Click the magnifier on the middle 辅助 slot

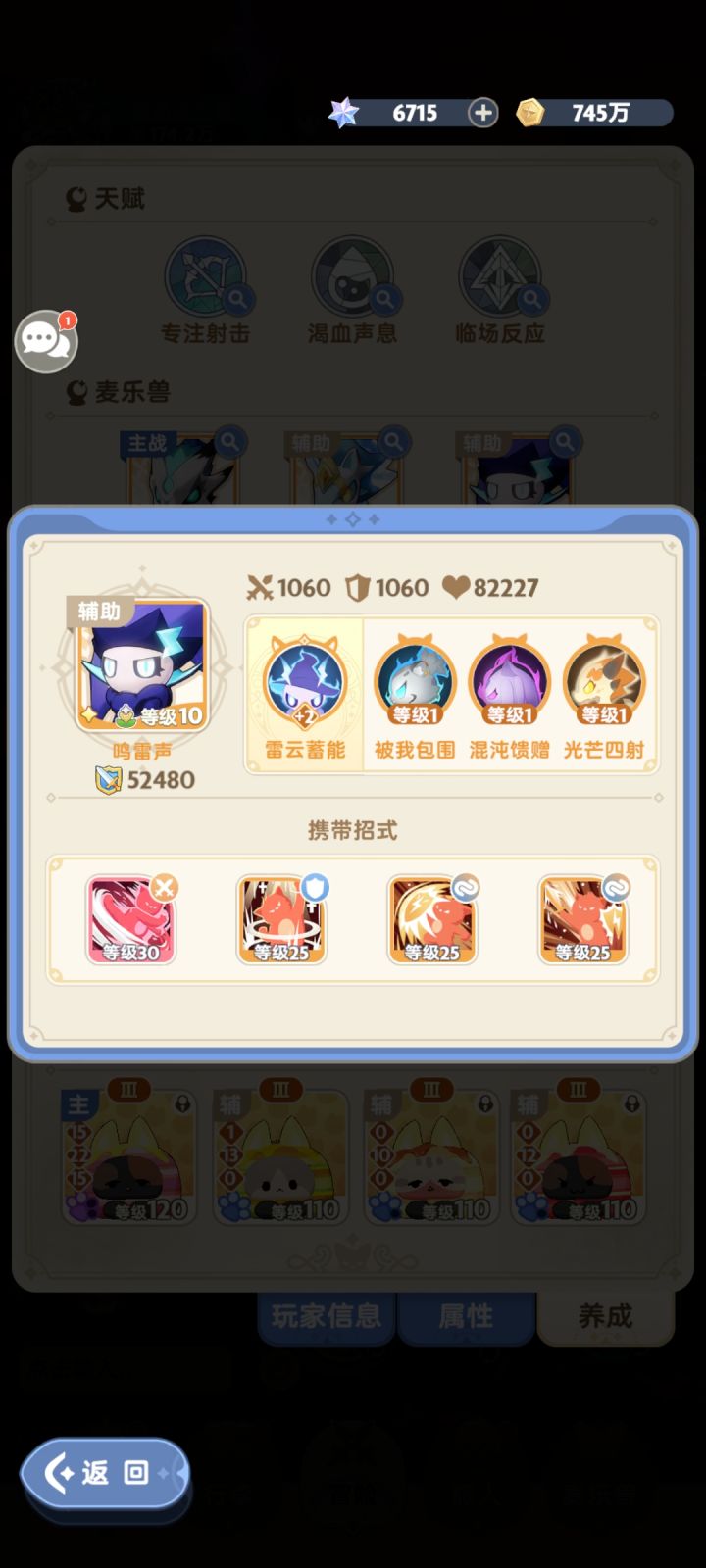tap(395, 442)
